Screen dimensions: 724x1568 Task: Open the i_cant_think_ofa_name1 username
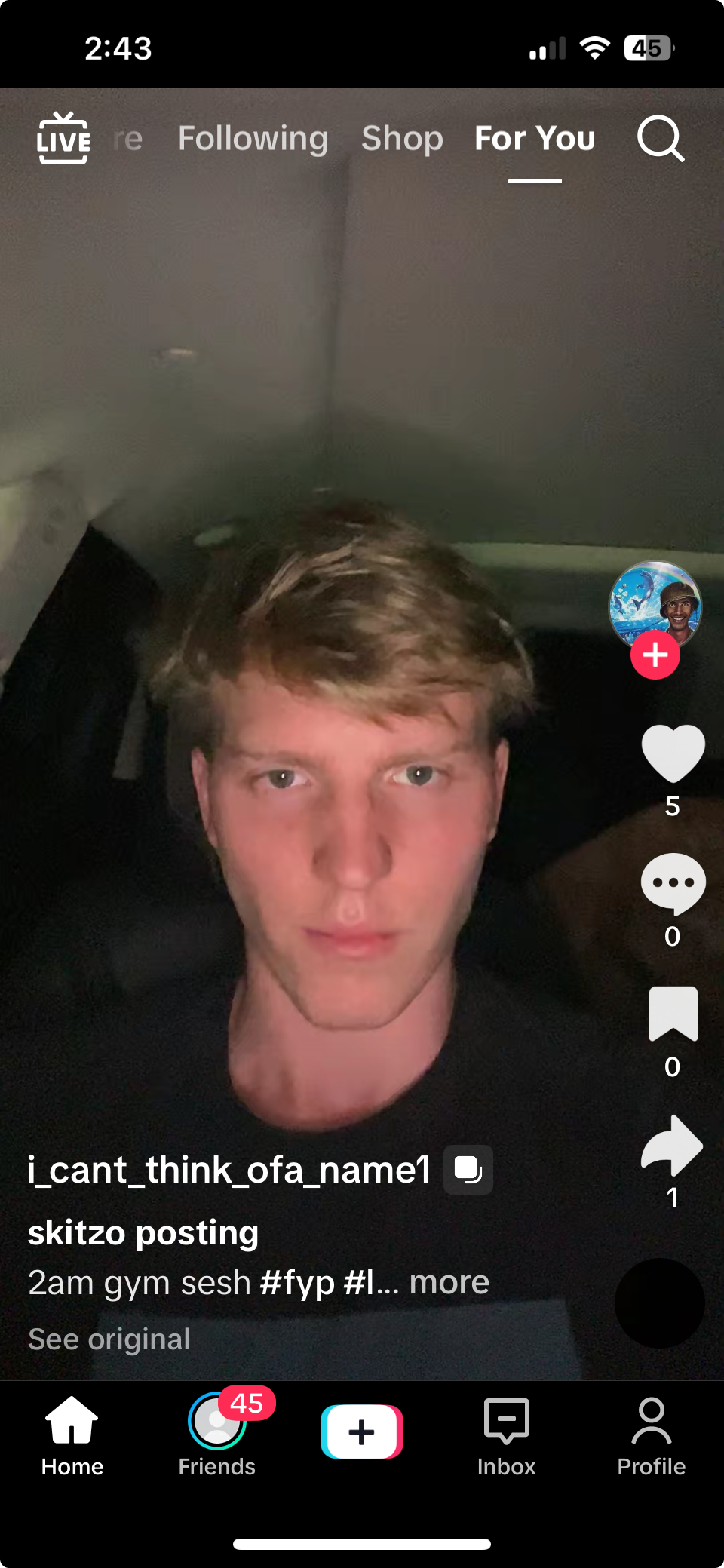[229, 1170]
